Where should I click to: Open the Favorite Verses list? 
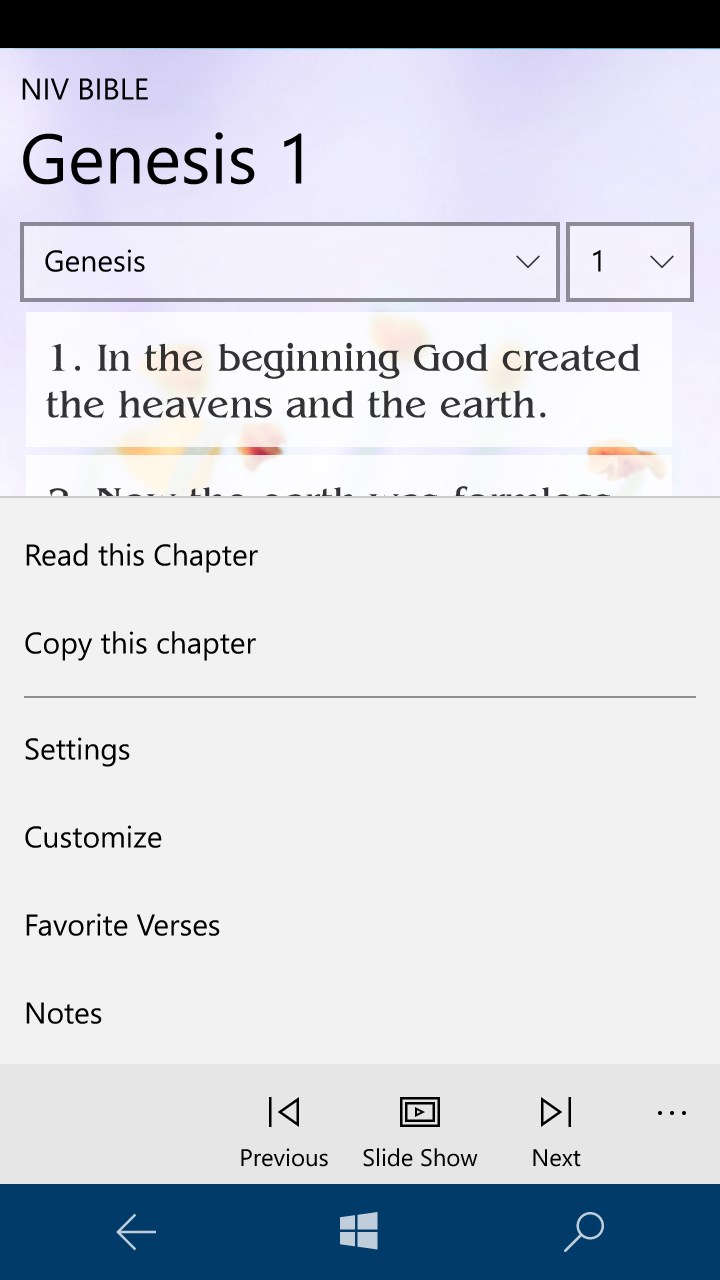click(x=121, y=925)
